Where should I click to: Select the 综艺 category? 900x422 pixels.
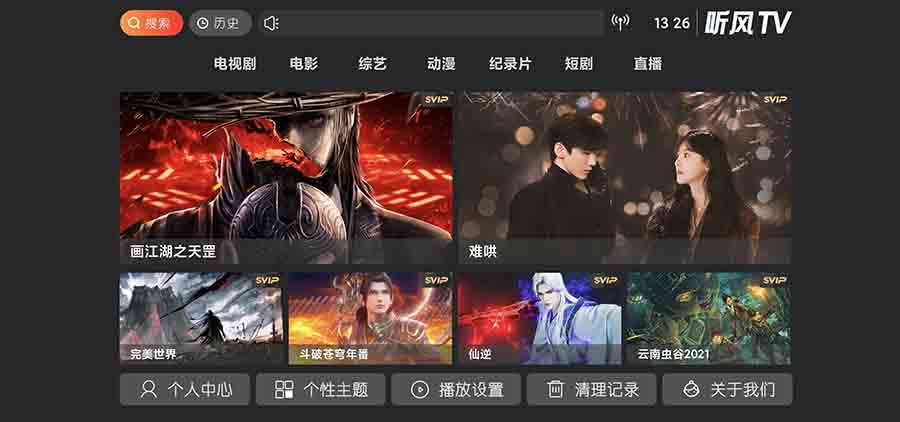(x=372, y=64)
